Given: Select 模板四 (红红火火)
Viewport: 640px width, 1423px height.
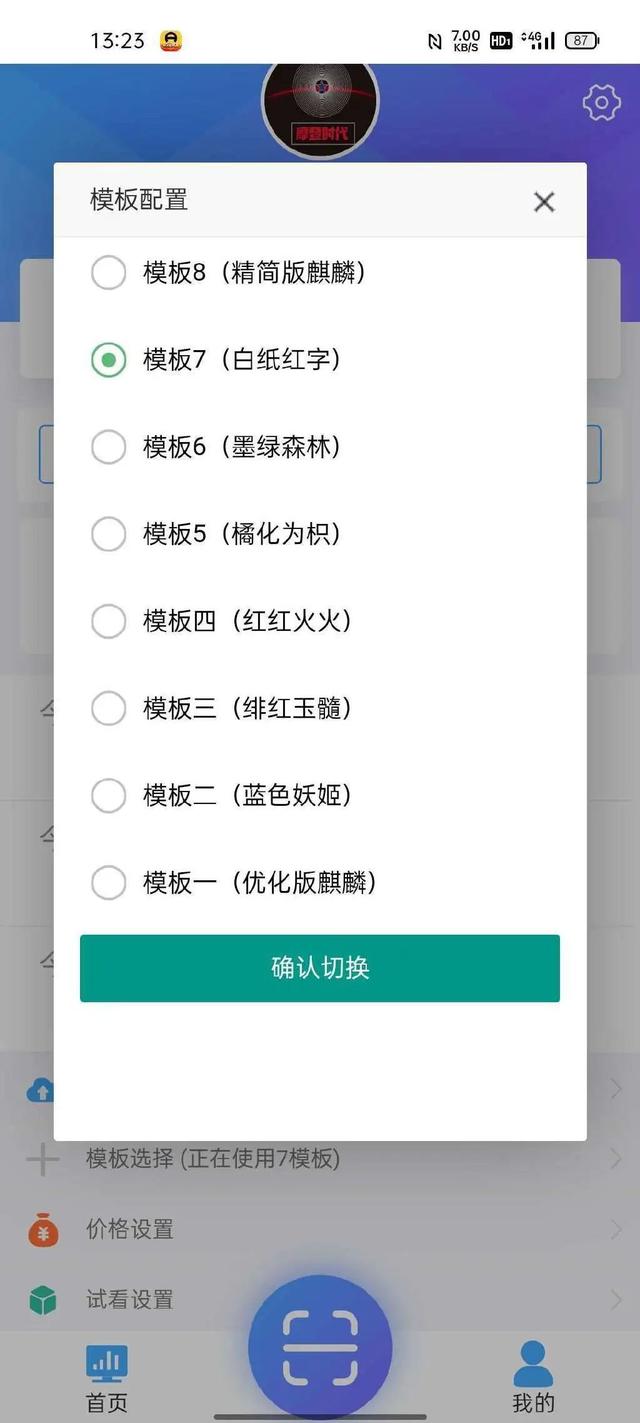Looking at the screenshot, I should [x=109, y=621].
